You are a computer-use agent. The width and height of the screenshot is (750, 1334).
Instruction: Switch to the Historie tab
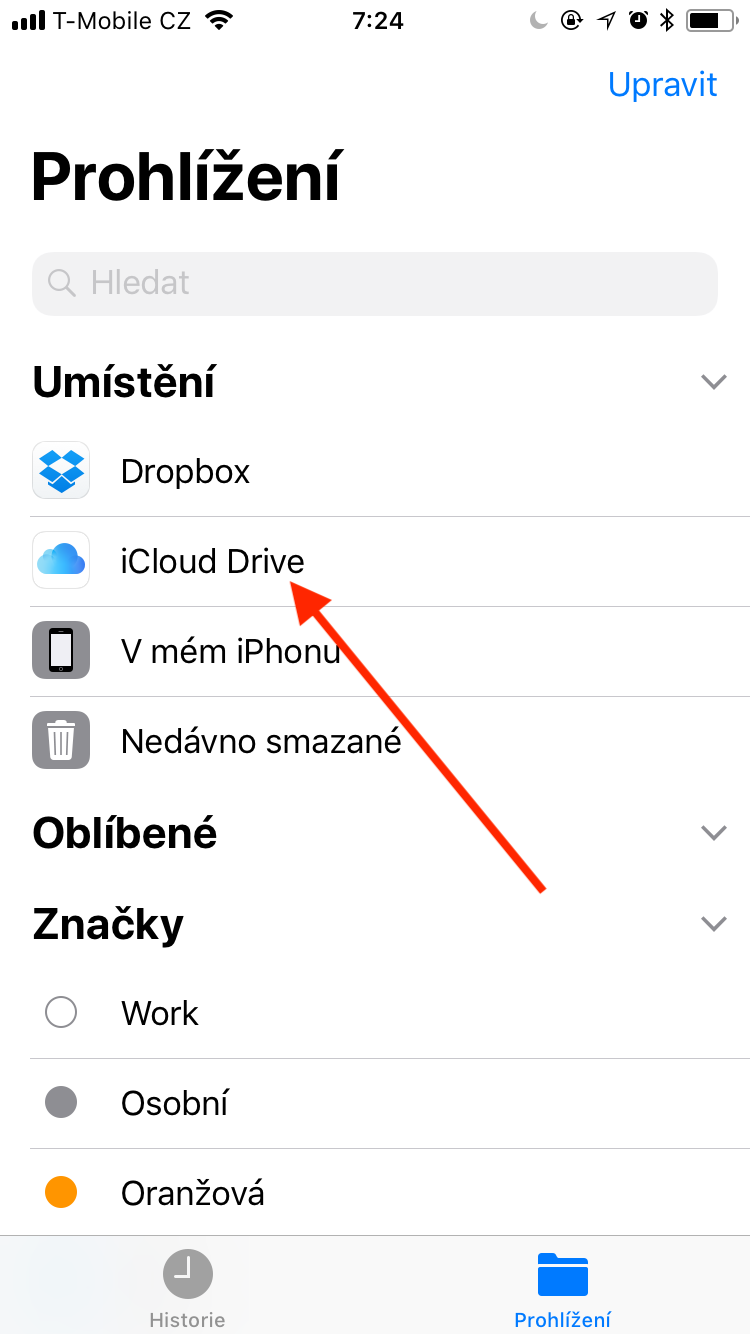point(187,1288)
